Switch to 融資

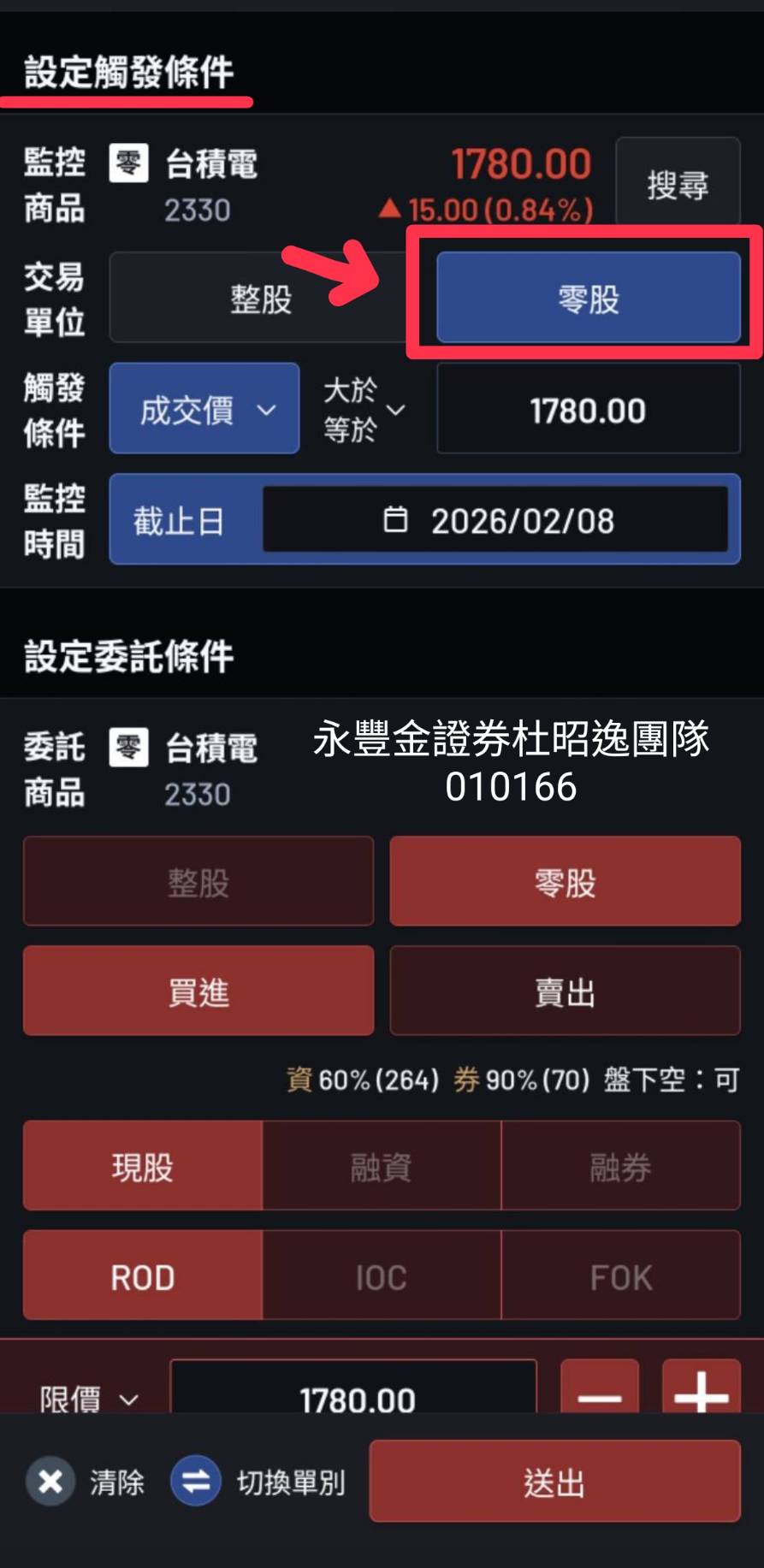[382, 1166]
